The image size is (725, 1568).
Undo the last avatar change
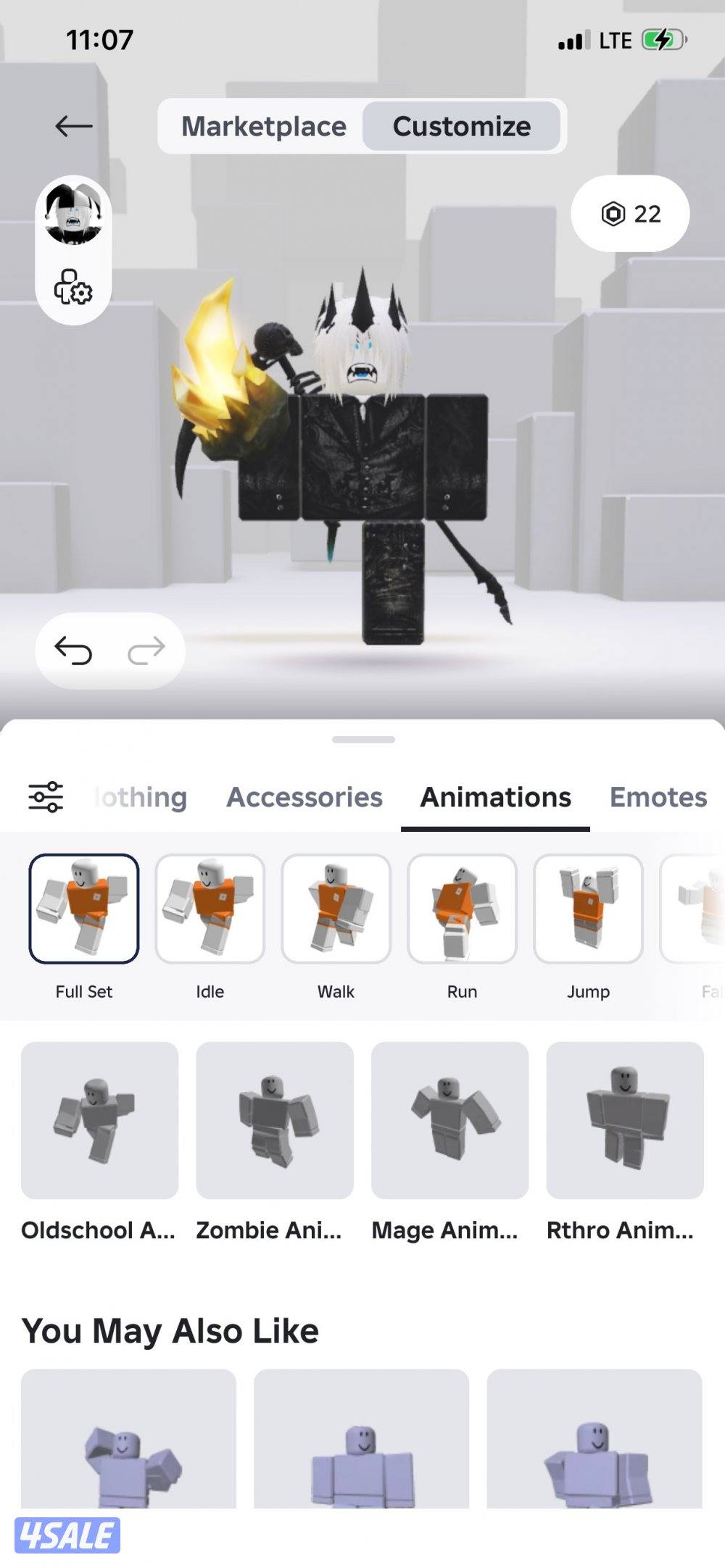(x=73, y=650)
